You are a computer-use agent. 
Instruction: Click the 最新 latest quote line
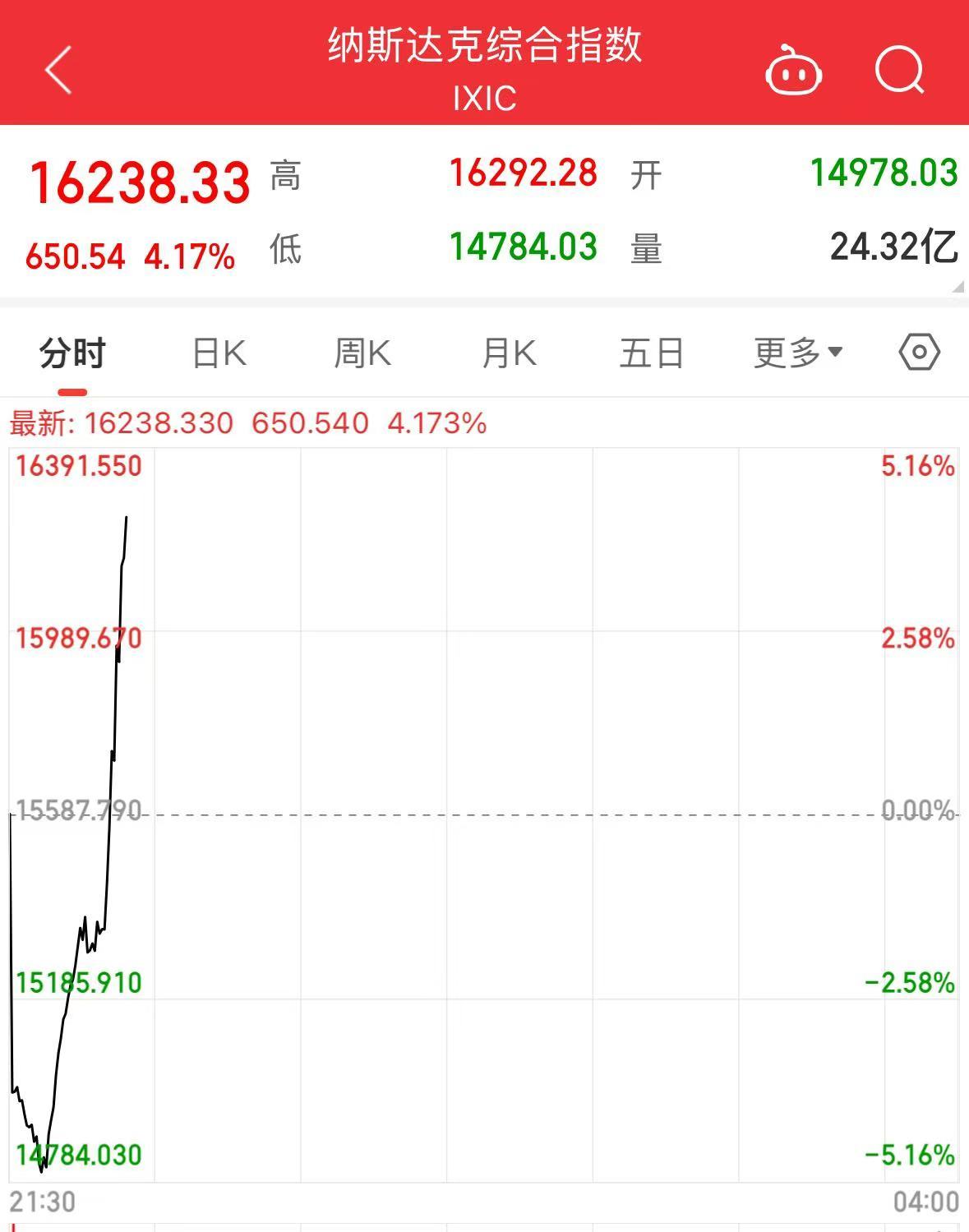[39, 424]
